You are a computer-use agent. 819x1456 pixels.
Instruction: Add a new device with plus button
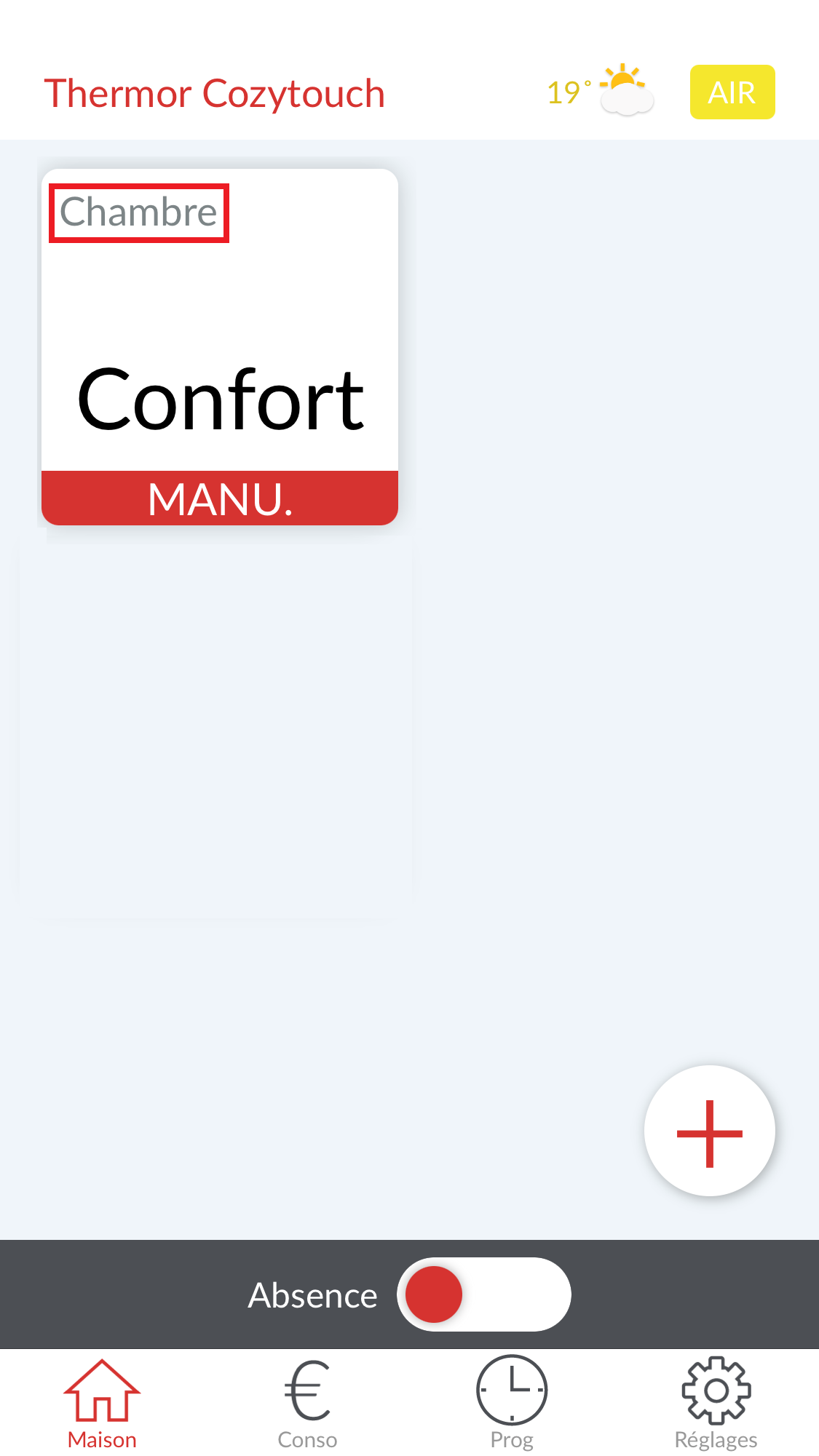click(710, 1131)
